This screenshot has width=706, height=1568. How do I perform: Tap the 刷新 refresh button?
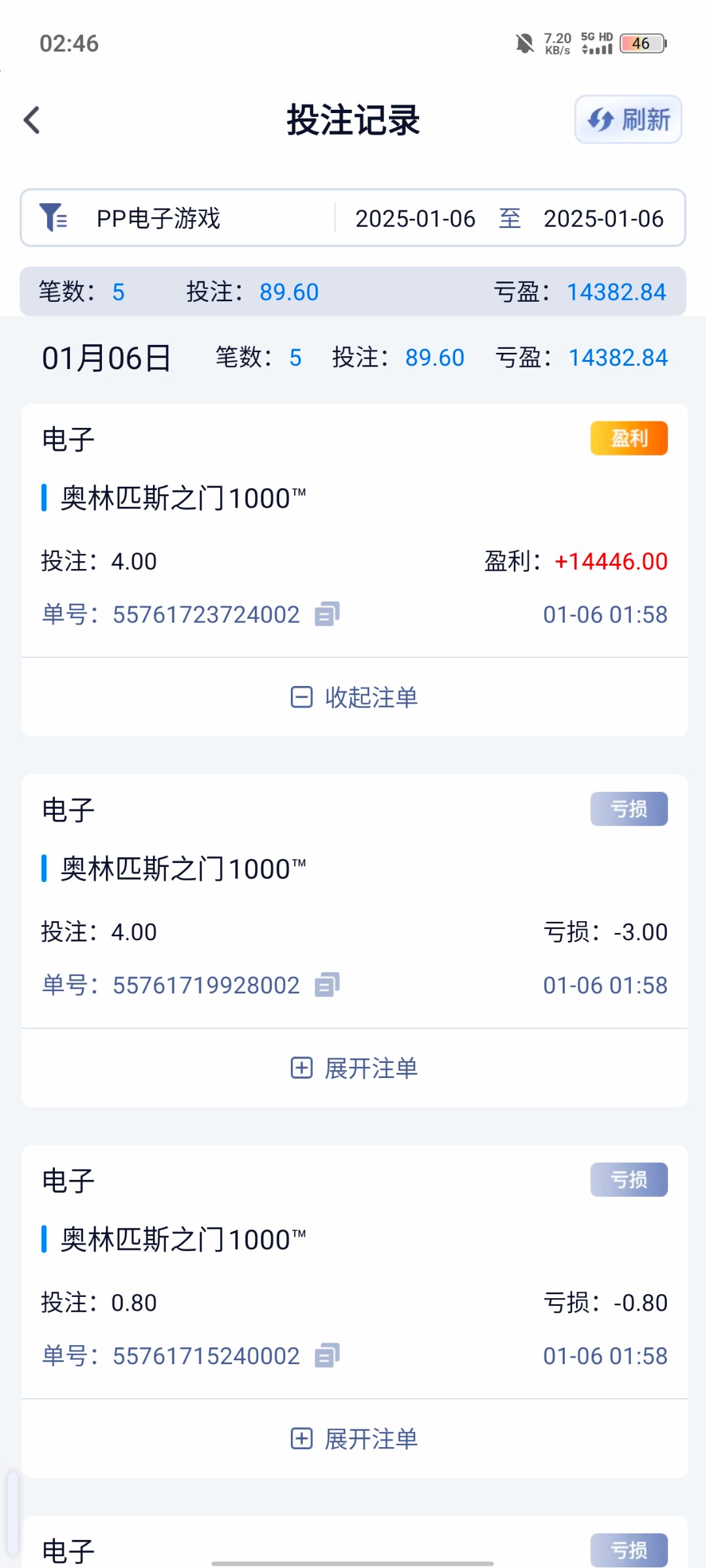(x=628, y=120)
